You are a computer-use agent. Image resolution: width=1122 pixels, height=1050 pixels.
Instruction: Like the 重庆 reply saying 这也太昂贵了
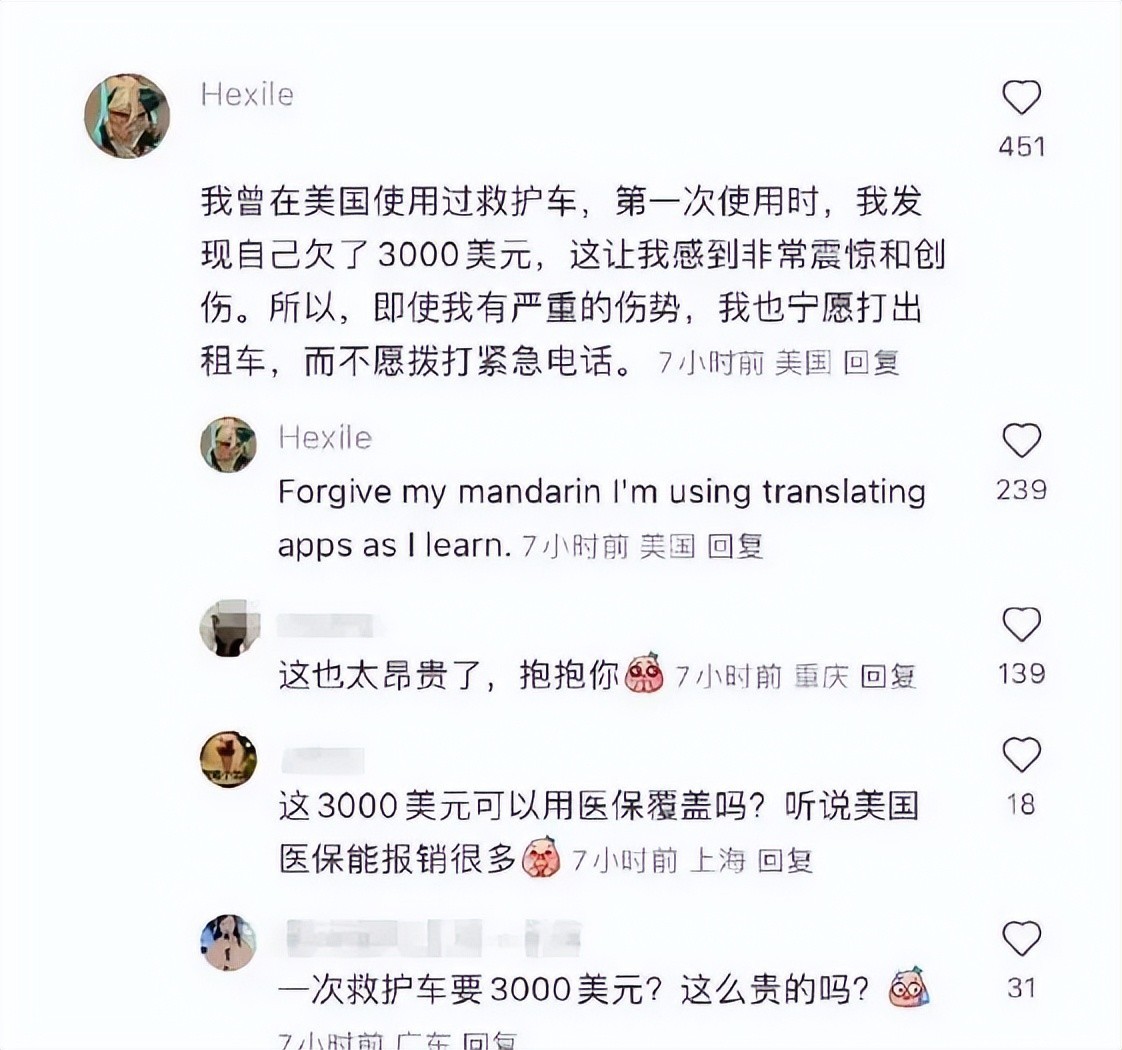pos(1021,626)
